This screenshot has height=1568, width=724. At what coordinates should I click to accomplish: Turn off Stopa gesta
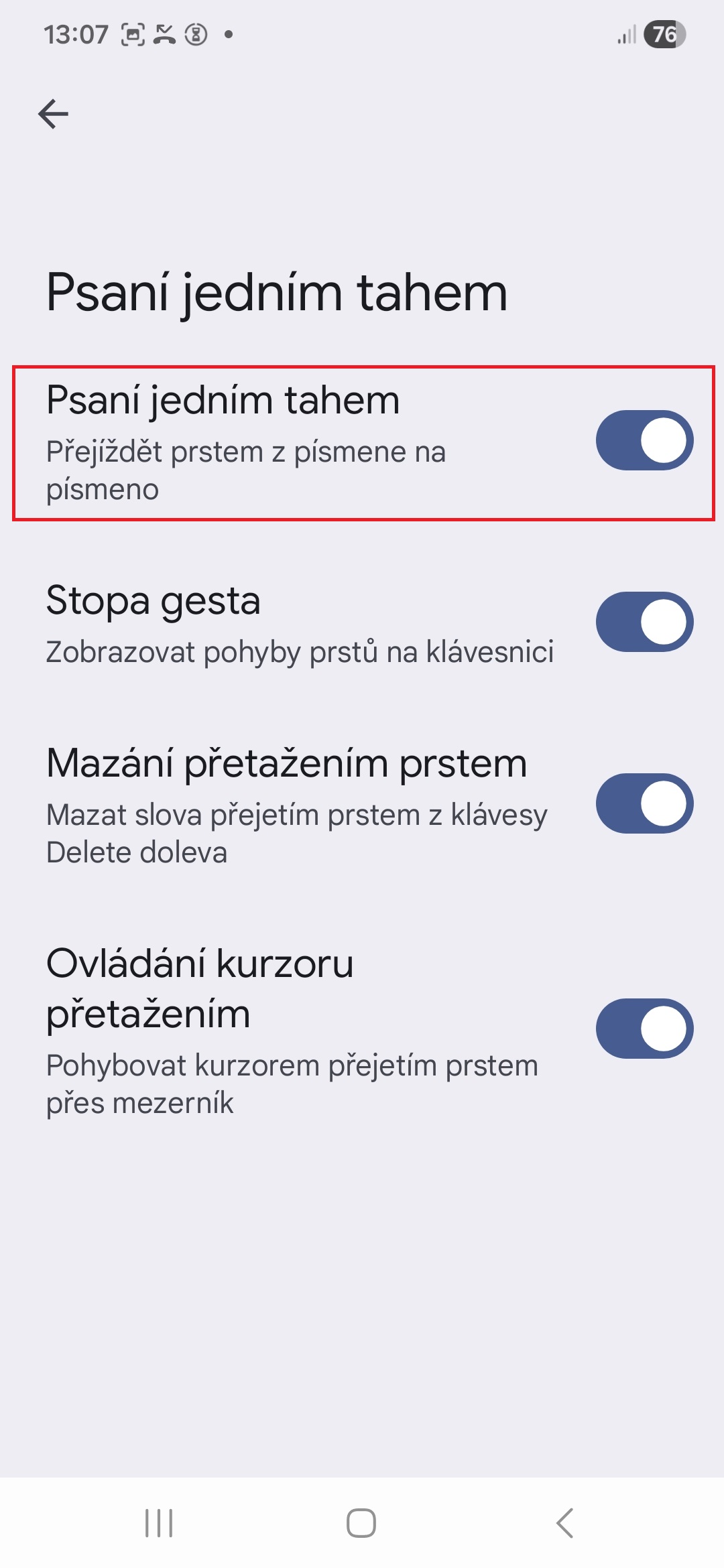pos(644,622)
